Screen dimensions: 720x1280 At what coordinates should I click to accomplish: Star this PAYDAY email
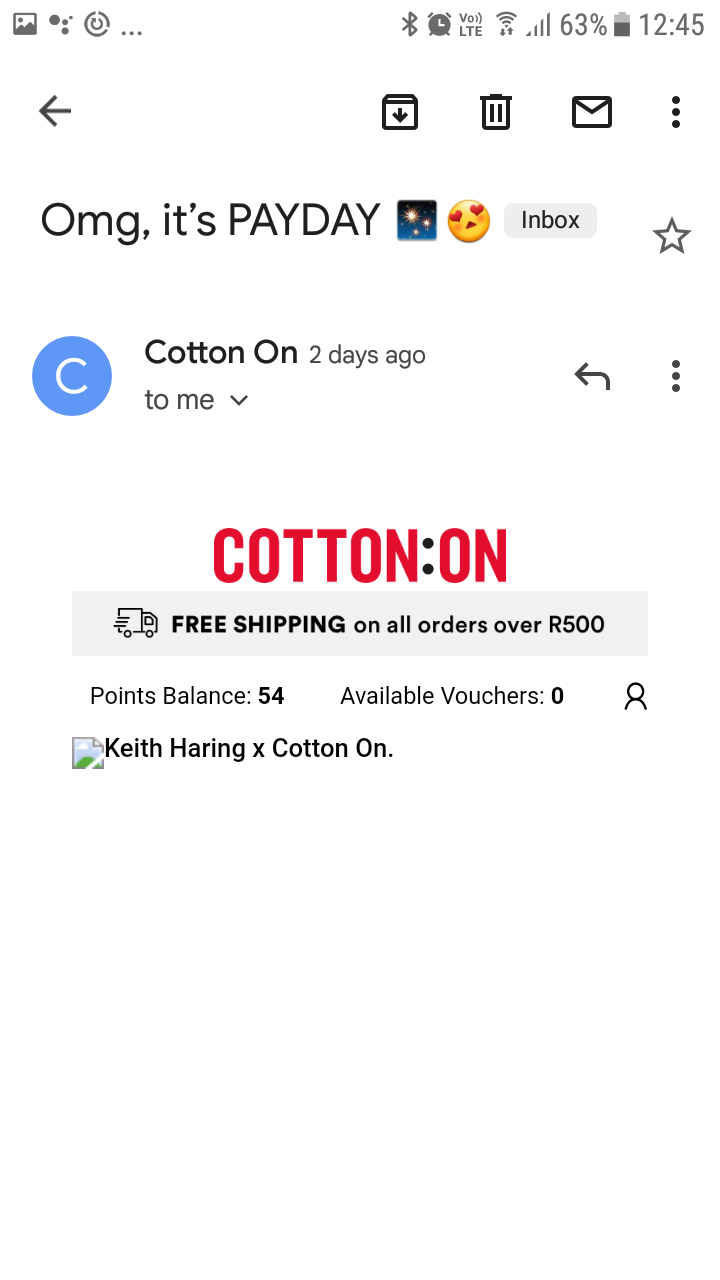(671, 237)
